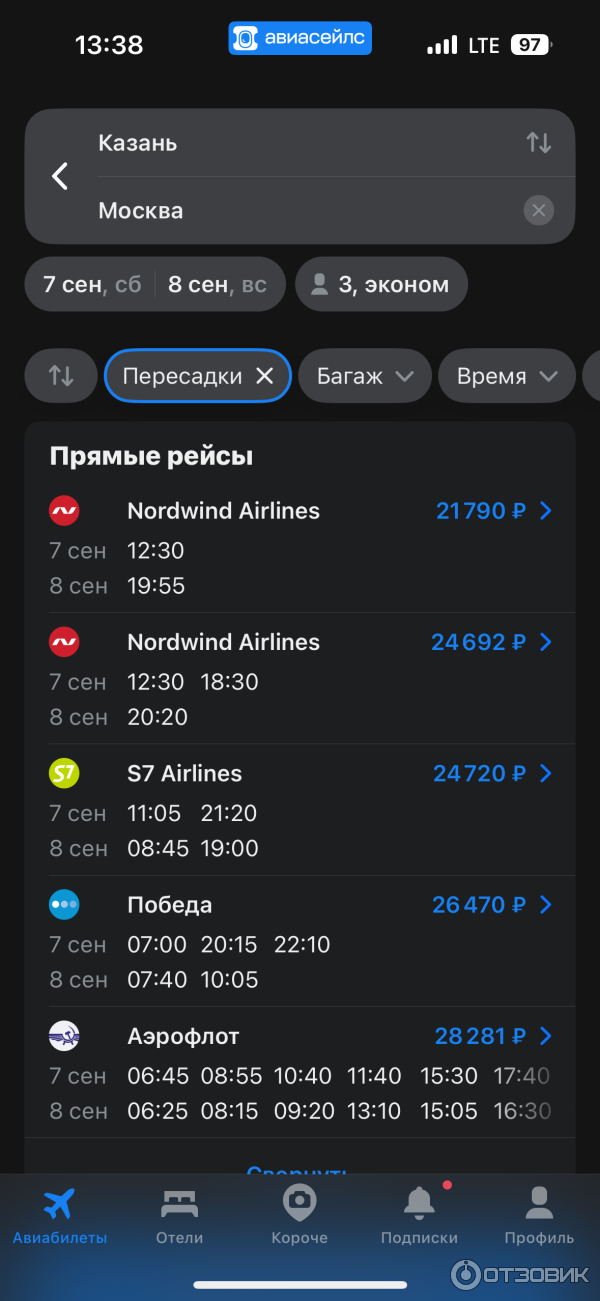Go back using the left arrow
Viewport: 600px width, 1301px height.
60,177
